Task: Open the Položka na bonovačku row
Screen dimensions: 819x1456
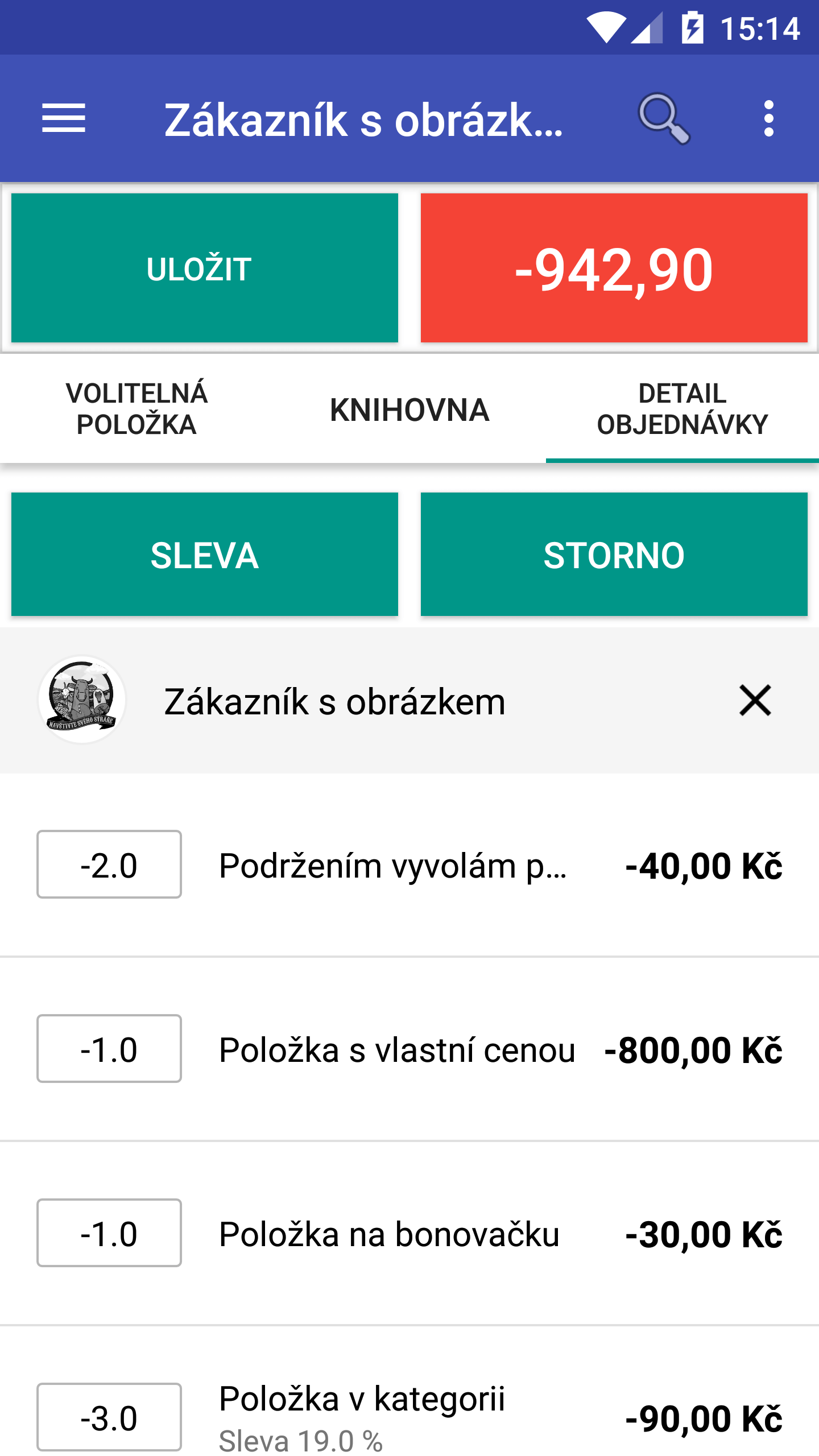Action: point(409,1234)
